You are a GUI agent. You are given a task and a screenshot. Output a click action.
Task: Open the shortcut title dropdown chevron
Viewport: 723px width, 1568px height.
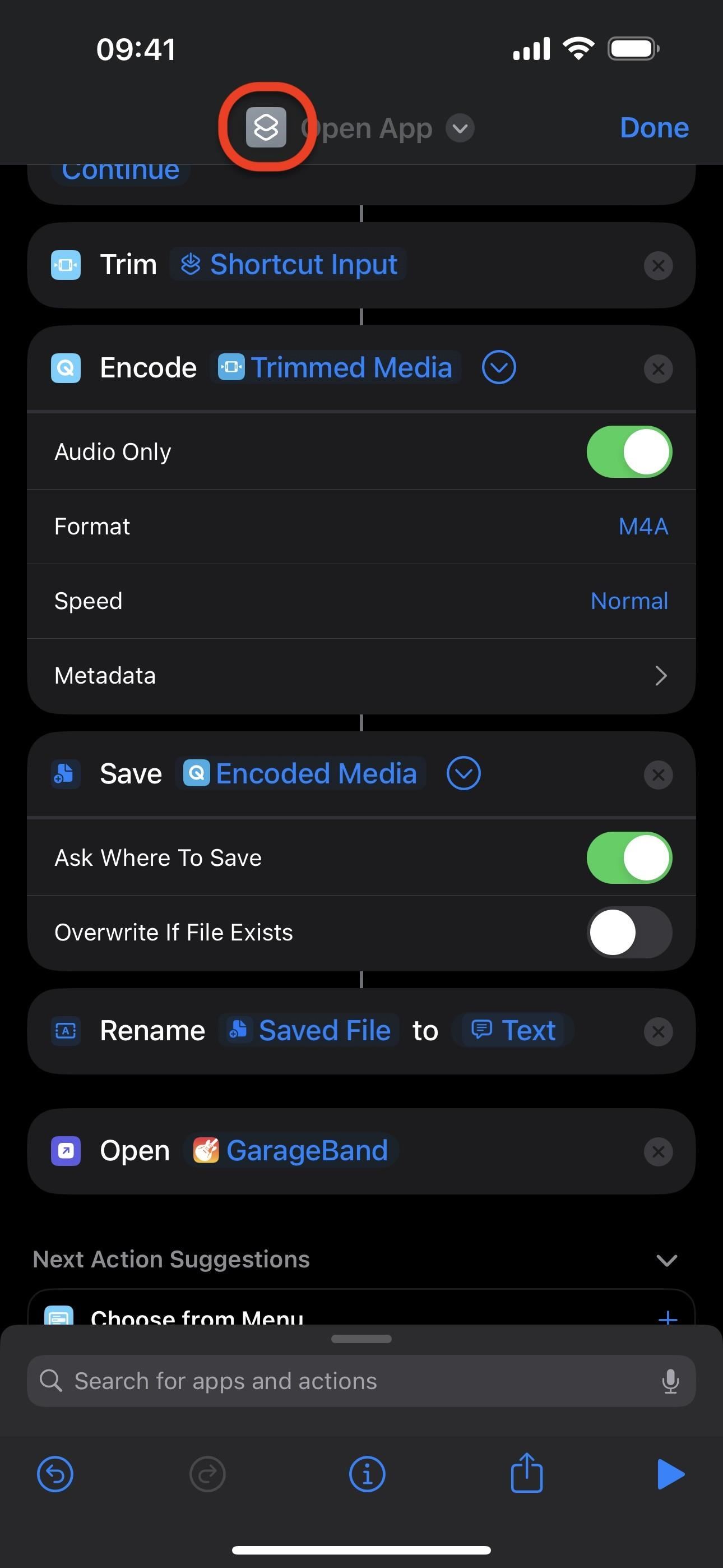(x=460, y=128)
